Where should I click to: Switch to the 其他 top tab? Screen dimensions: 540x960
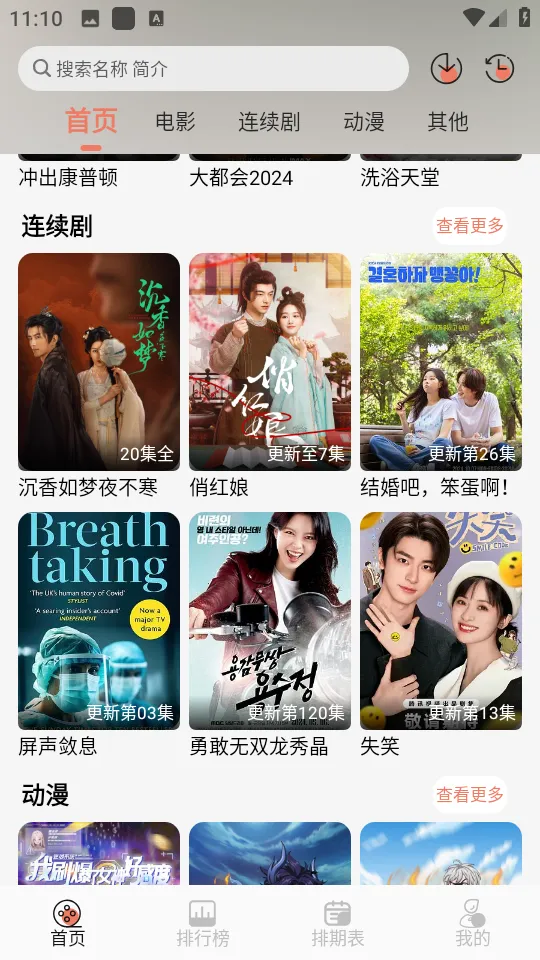pyautogui.click(x=448, y=121)
